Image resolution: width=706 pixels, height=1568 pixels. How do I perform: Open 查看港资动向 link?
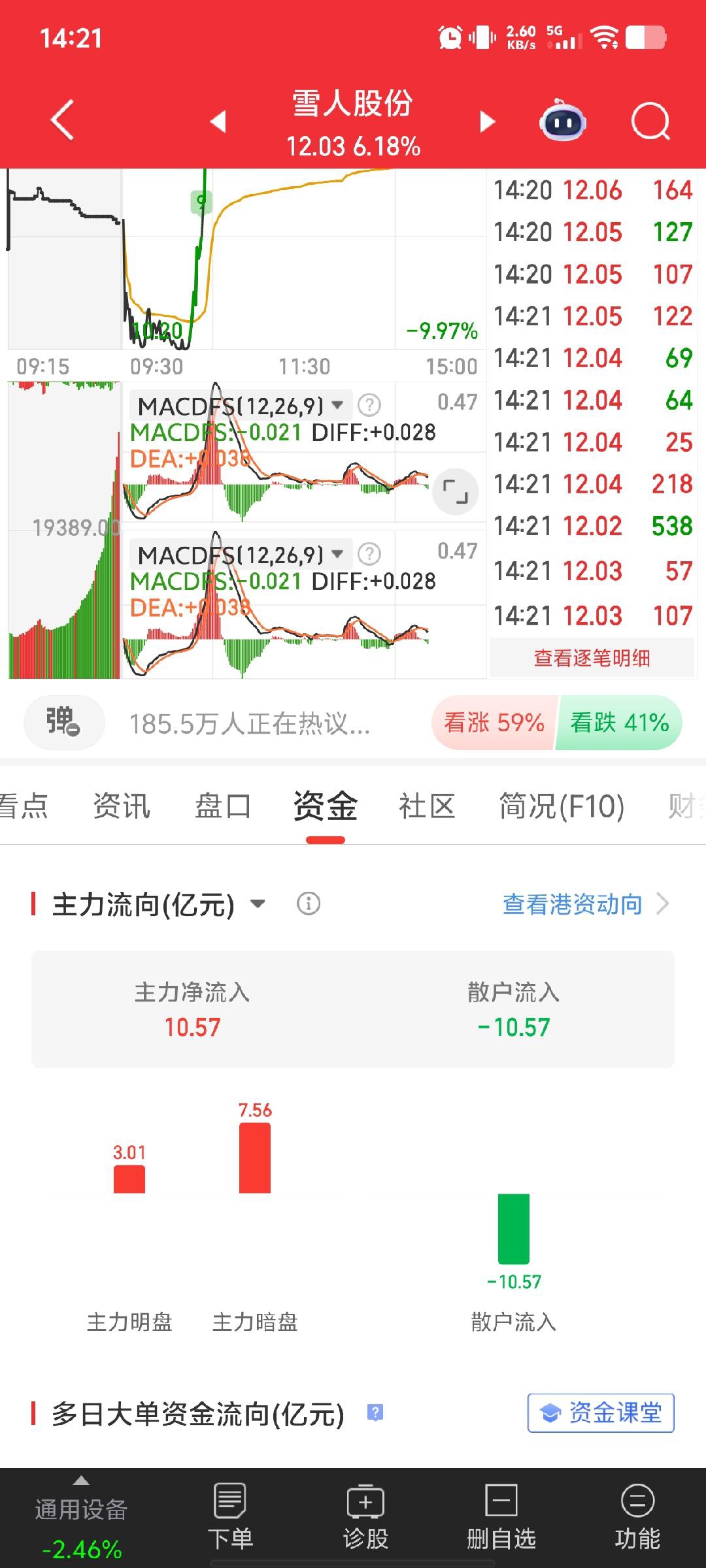586,904
